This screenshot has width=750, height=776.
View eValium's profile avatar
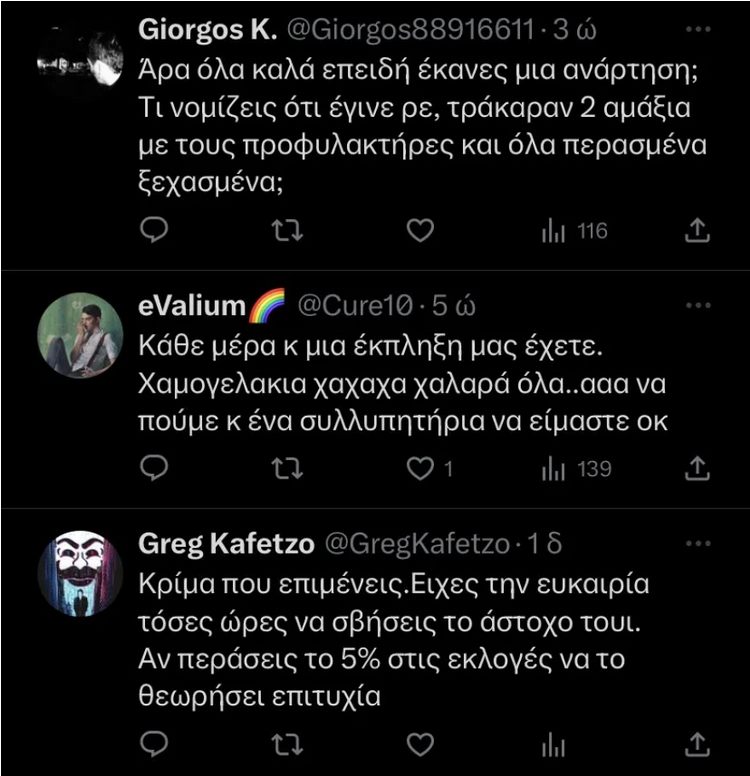79,335
